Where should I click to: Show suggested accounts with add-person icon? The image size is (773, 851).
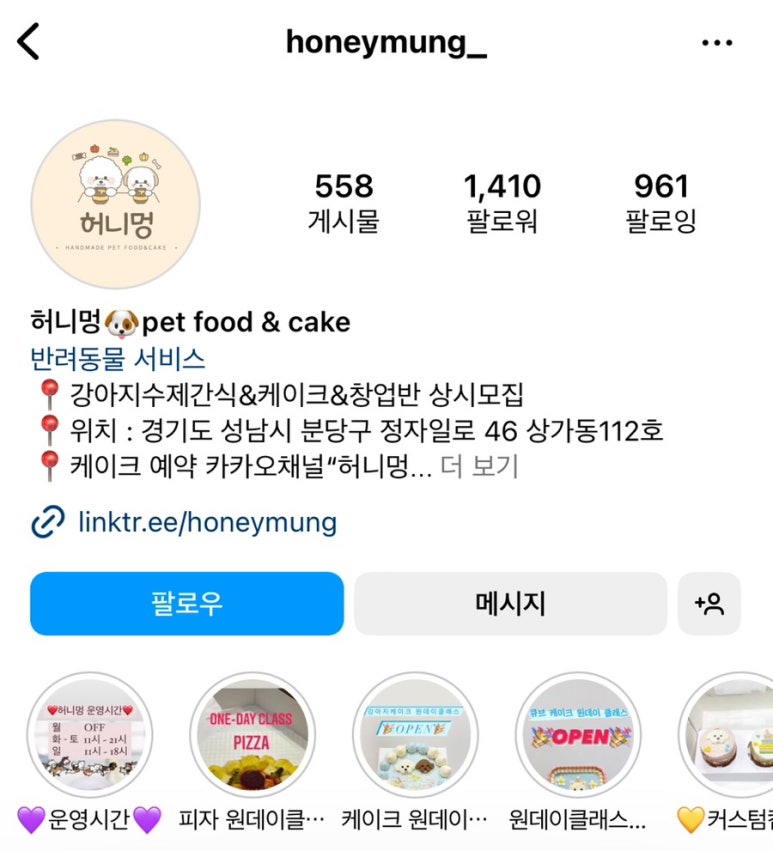(709, 603)
